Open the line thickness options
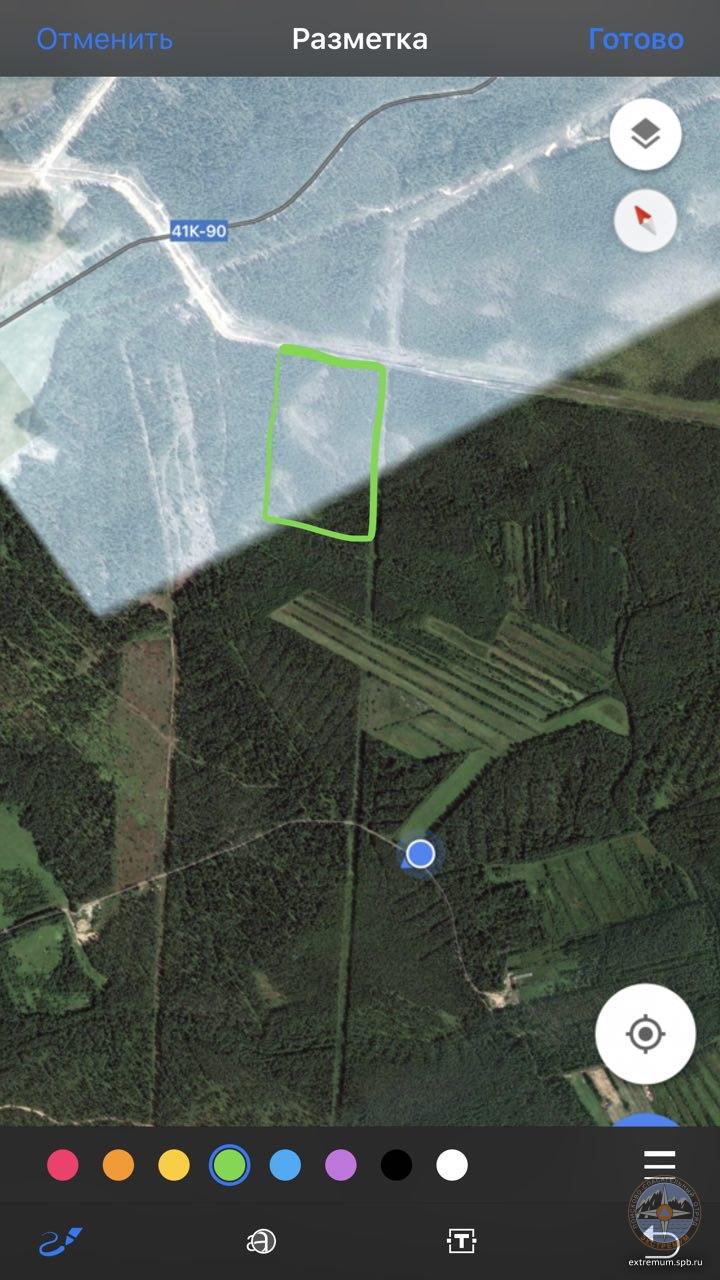 coord(660,1164)
